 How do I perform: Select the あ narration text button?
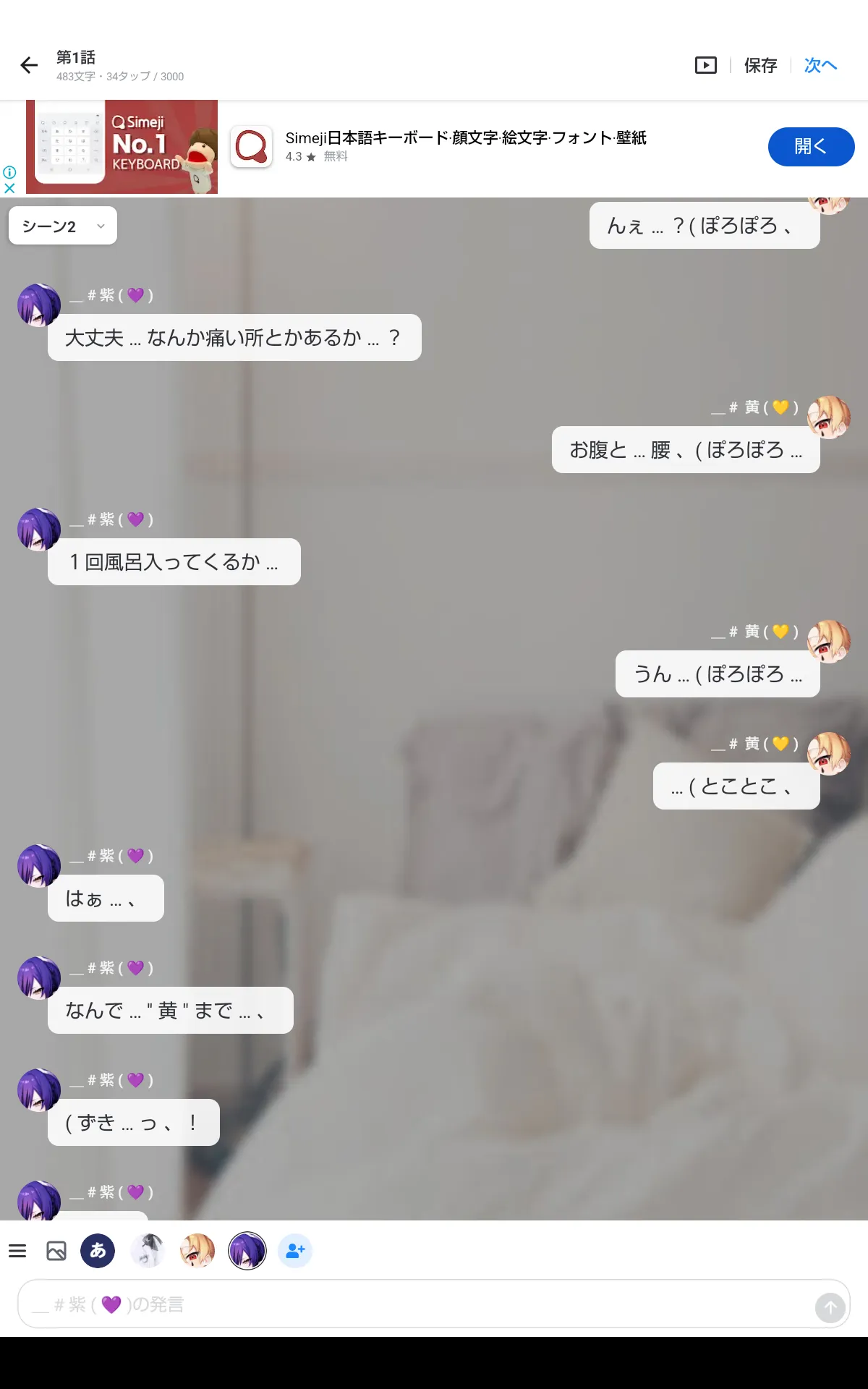click(98, 1251)
